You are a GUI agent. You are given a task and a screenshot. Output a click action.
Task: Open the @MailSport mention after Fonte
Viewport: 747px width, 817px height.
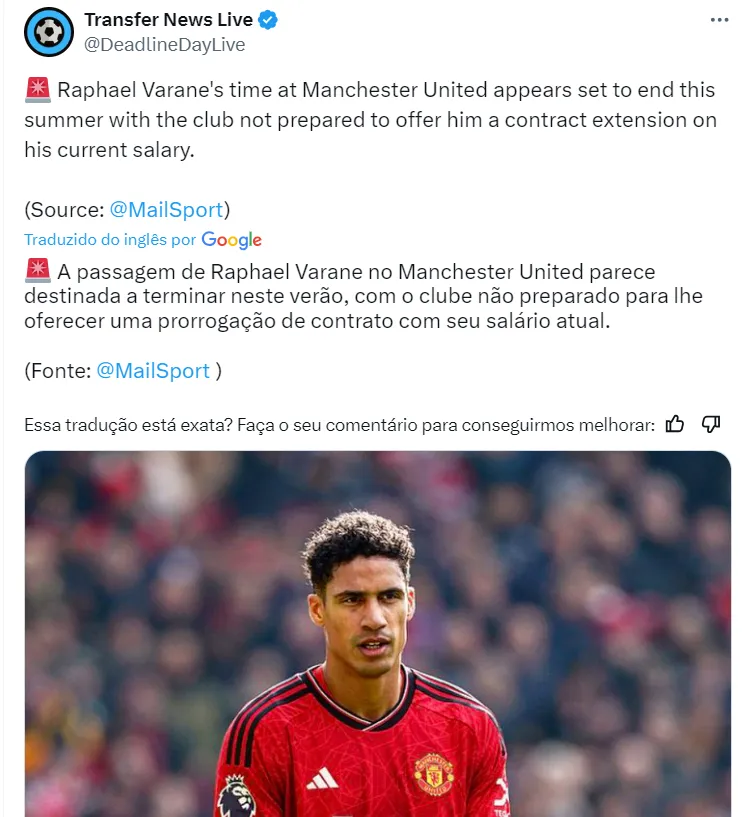click(153, 370)
